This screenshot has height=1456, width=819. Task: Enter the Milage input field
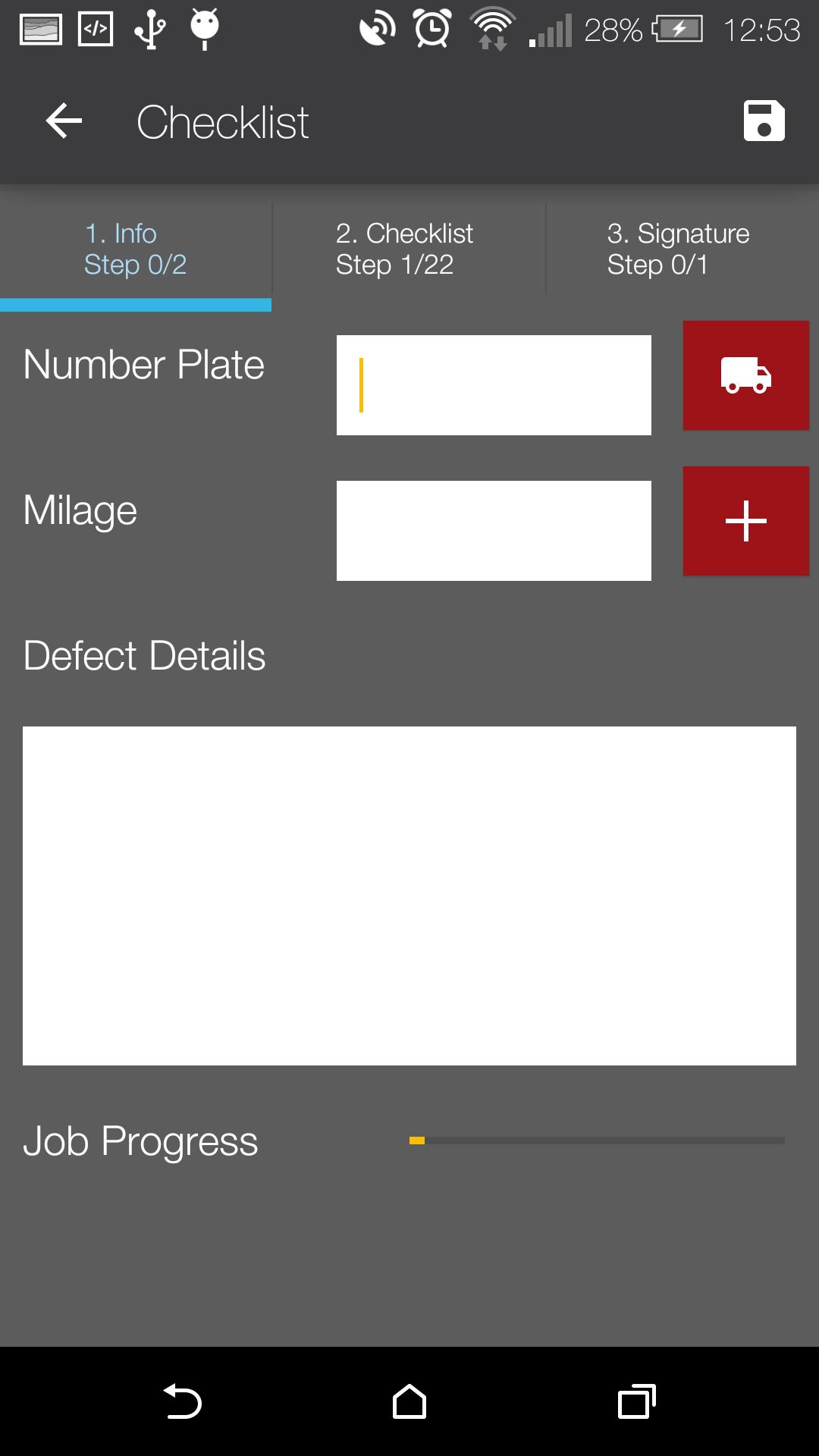494,531
